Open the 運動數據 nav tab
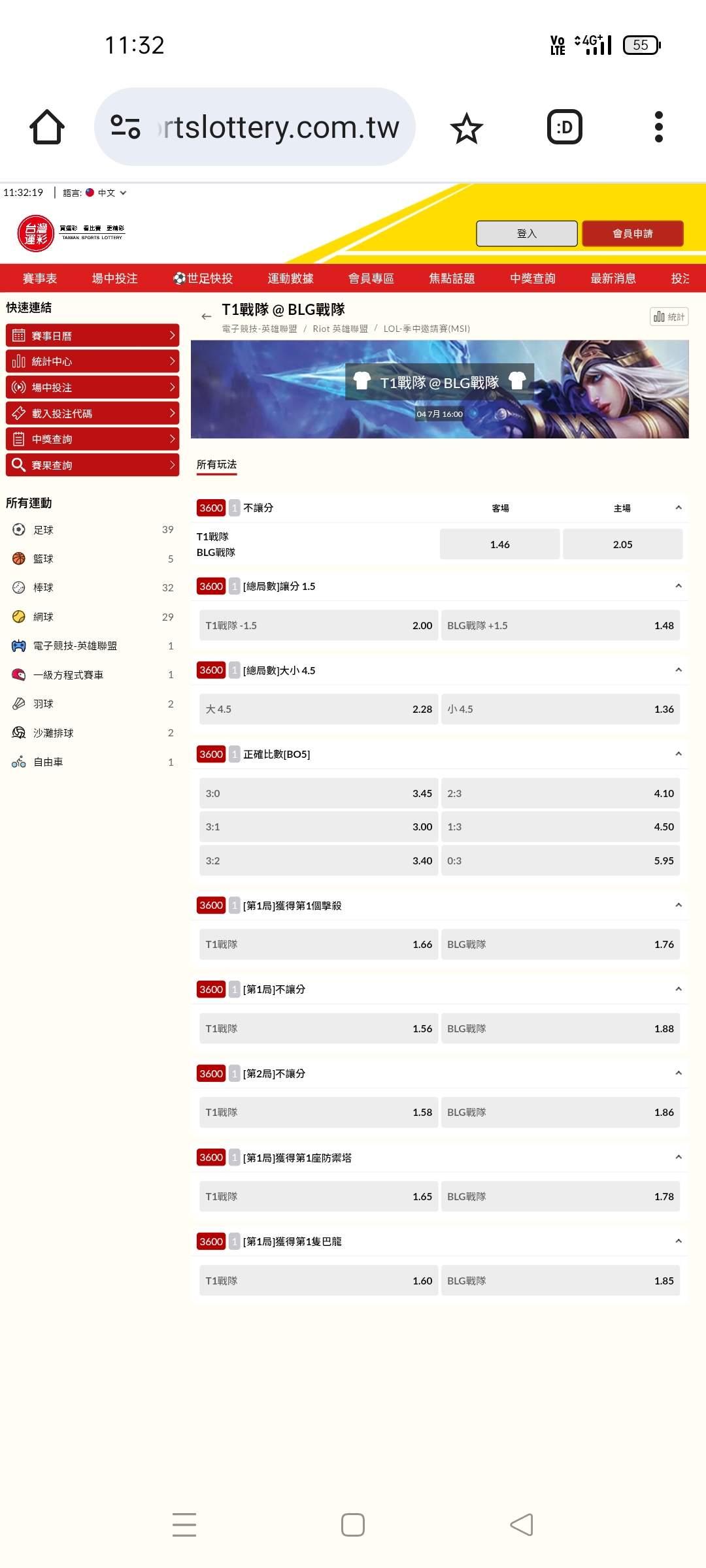Screen dimensions: 706x1568 291,278
